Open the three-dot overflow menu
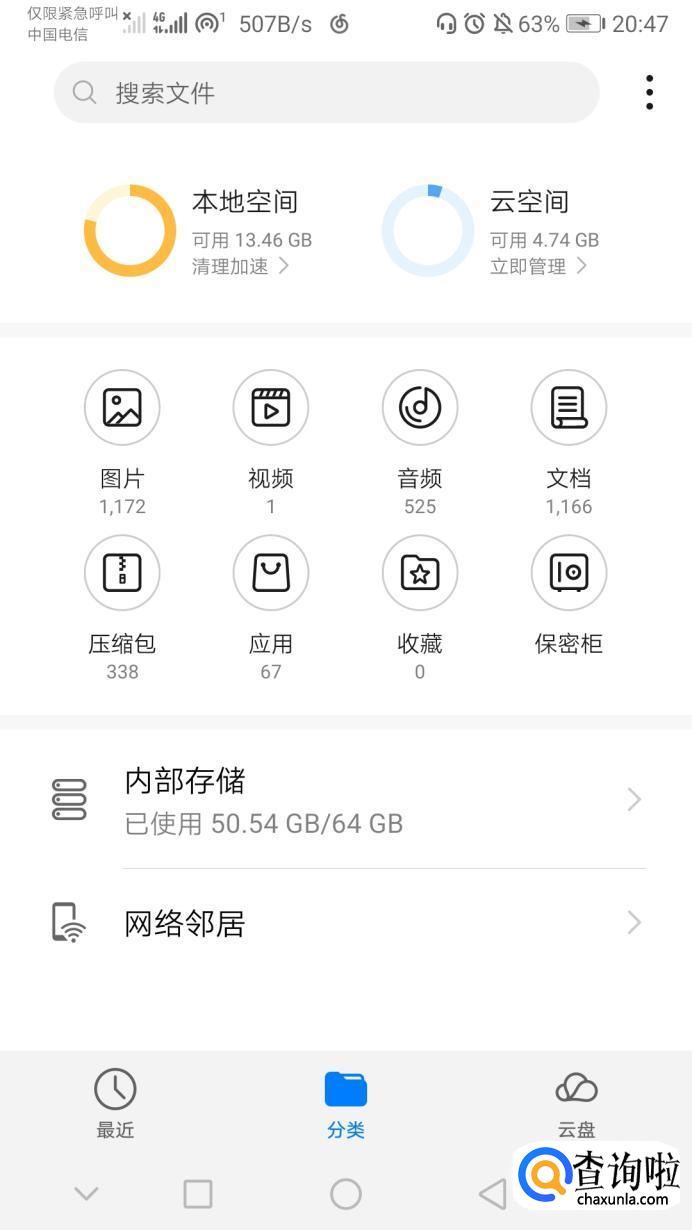The height and width of the screenshot is (1230, 692). pos(649,93)
